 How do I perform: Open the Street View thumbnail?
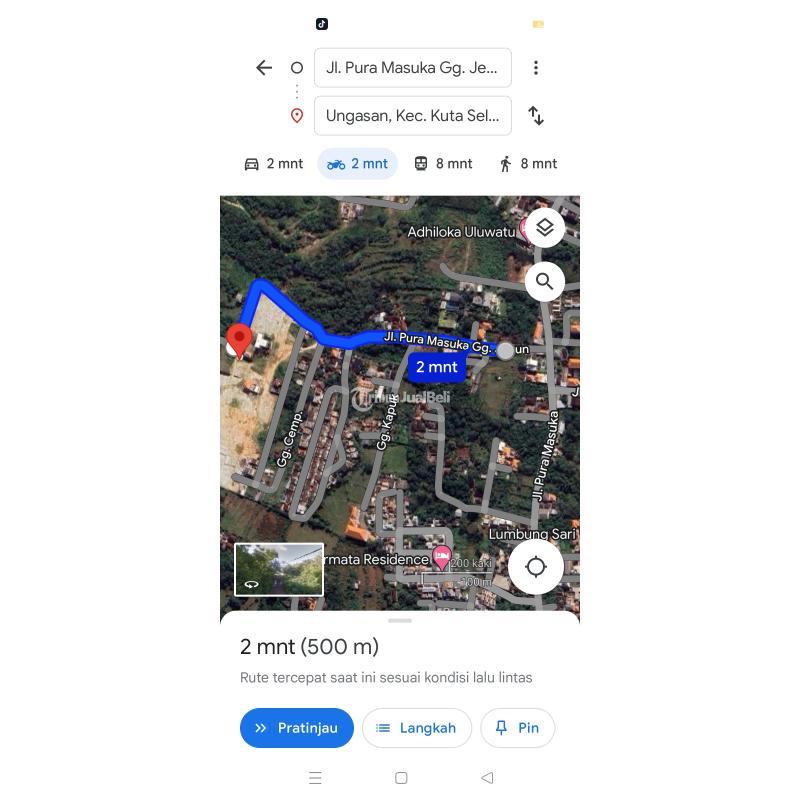click(x=279, y=569)
